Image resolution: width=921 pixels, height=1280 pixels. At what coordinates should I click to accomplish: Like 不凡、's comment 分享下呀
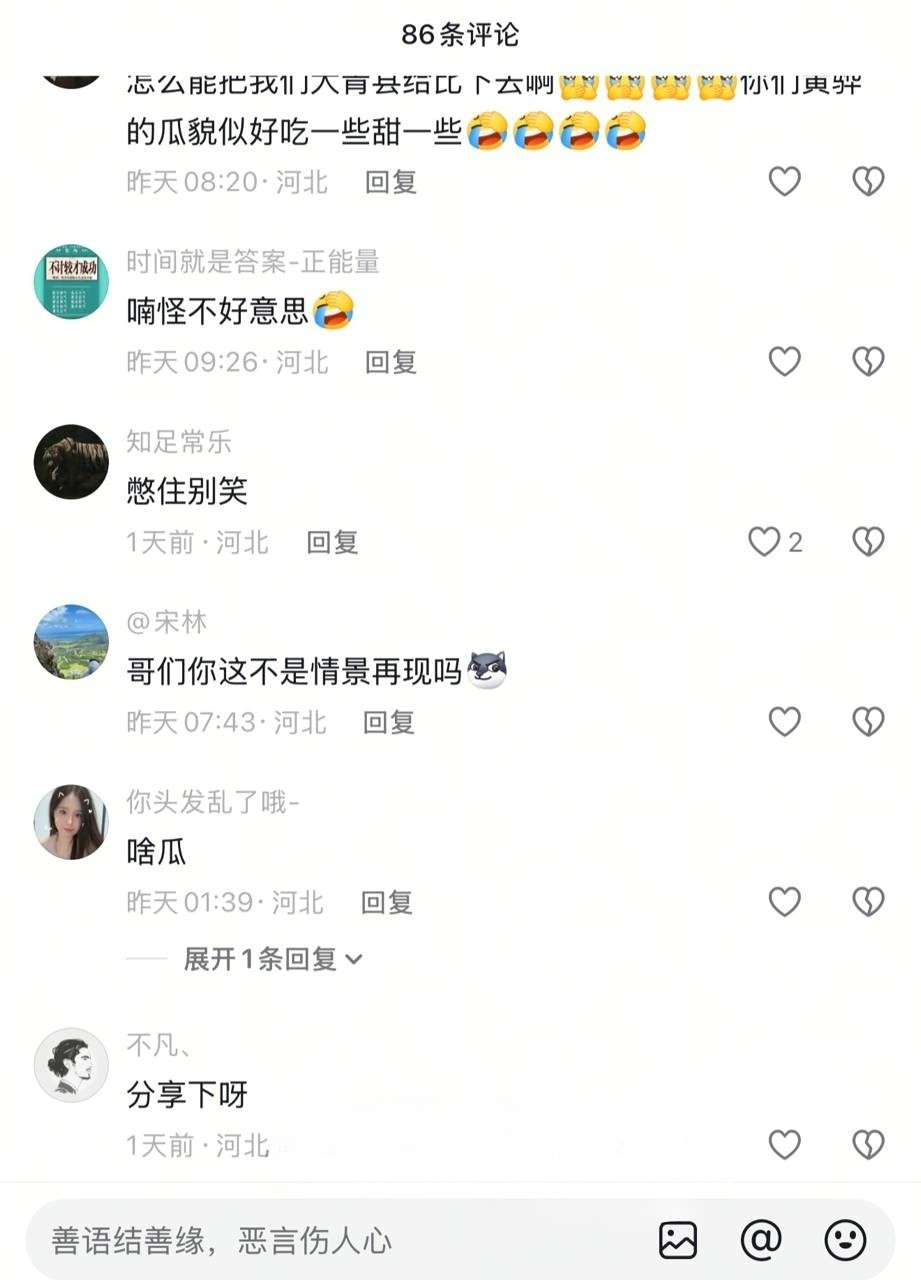click(784, 1144)
